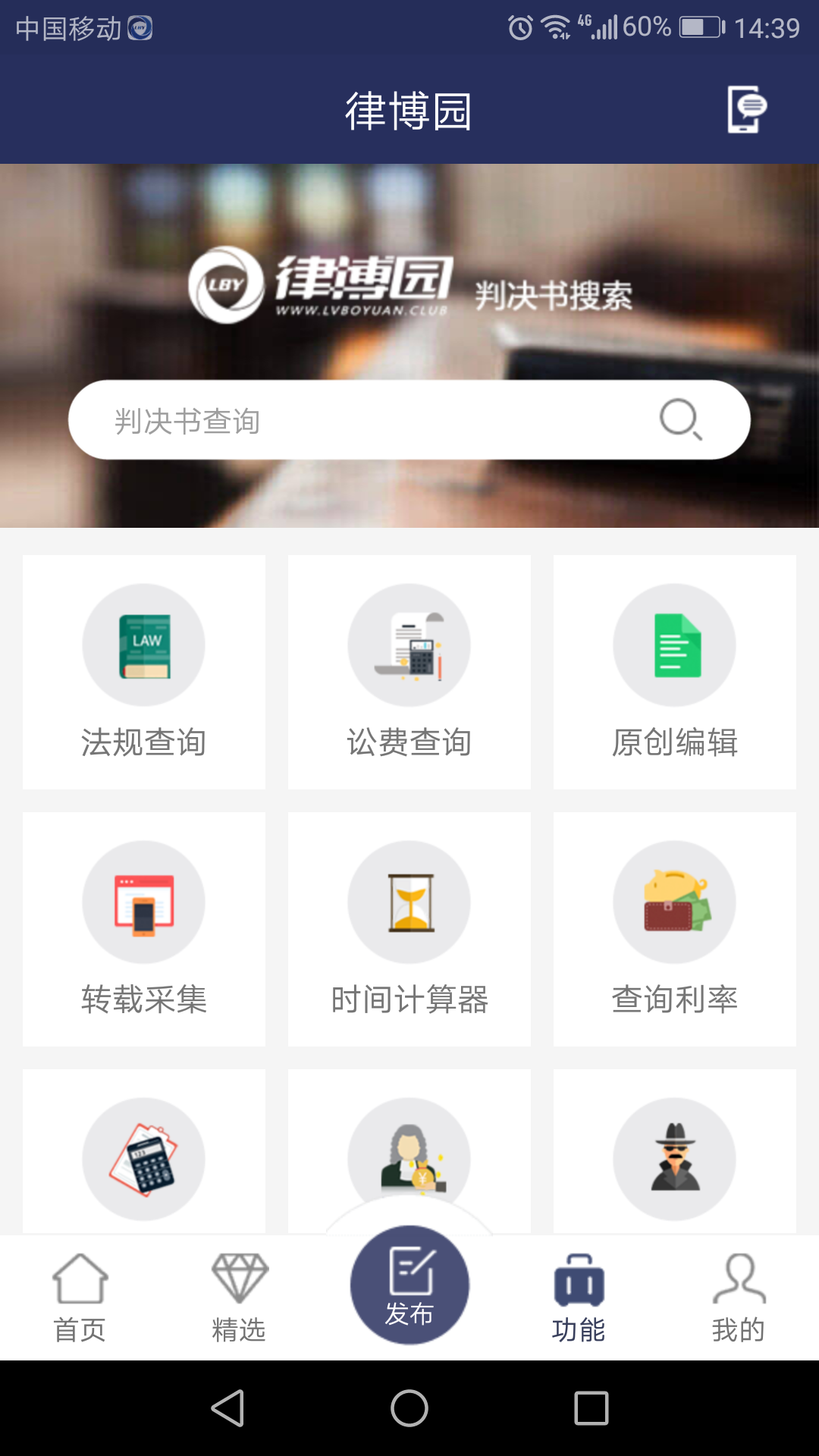The height and width of the screenshot is (1456, 819).
Task: Open the calculator icon tile
Action: point(144,1158)
